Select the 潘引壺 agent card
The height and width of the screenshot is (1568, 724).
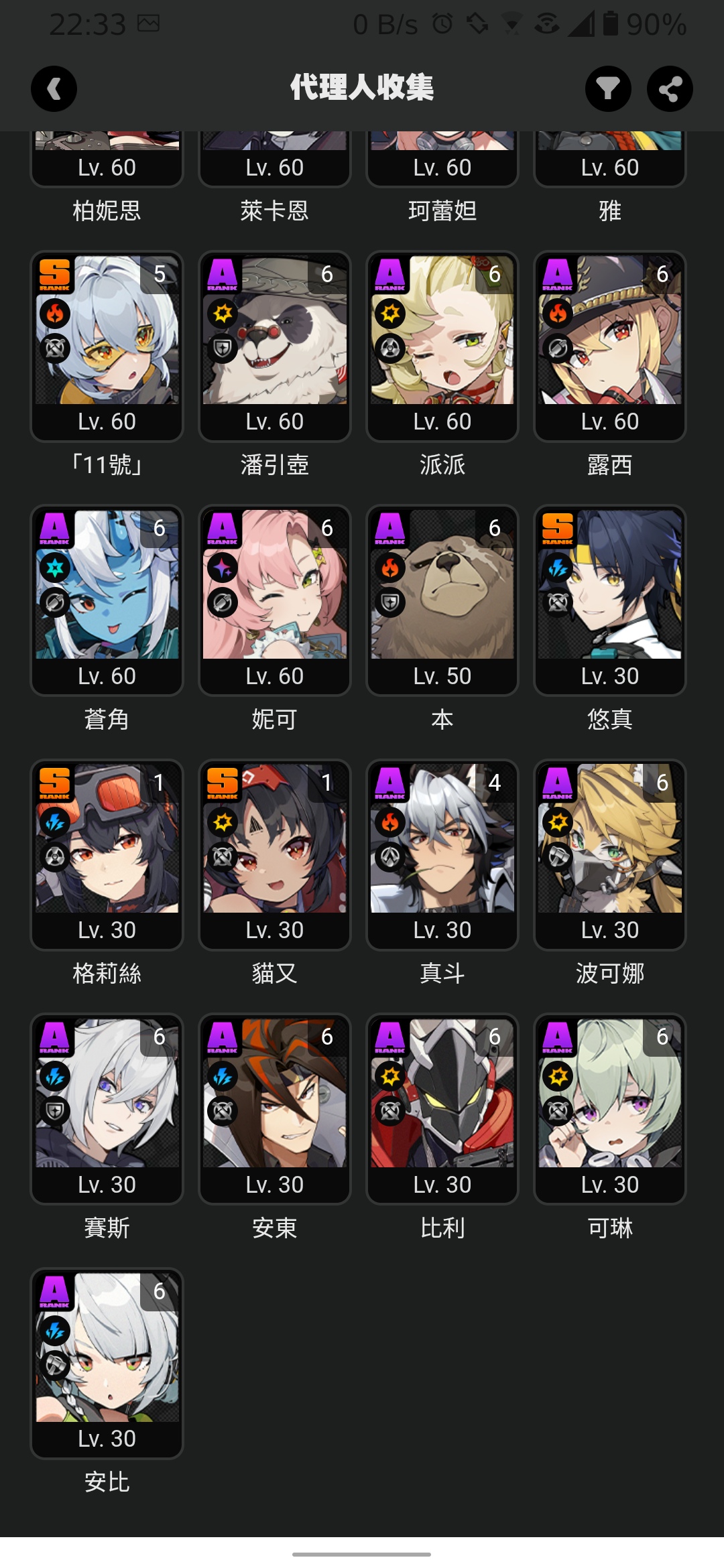point(275,346)
